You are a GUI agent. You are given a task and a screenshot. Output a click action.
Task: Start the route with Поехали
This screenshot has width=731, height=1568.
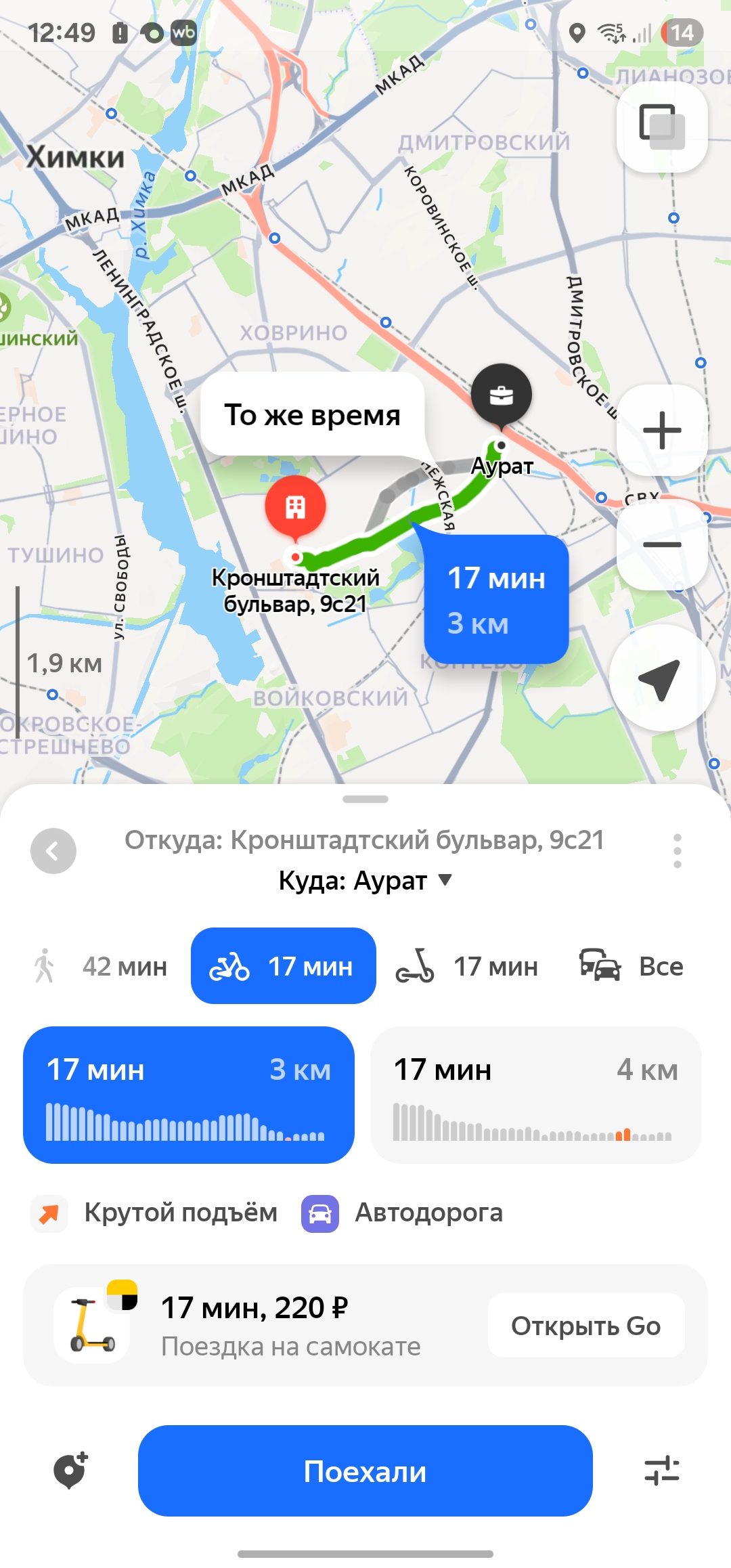click(365, 1471)
